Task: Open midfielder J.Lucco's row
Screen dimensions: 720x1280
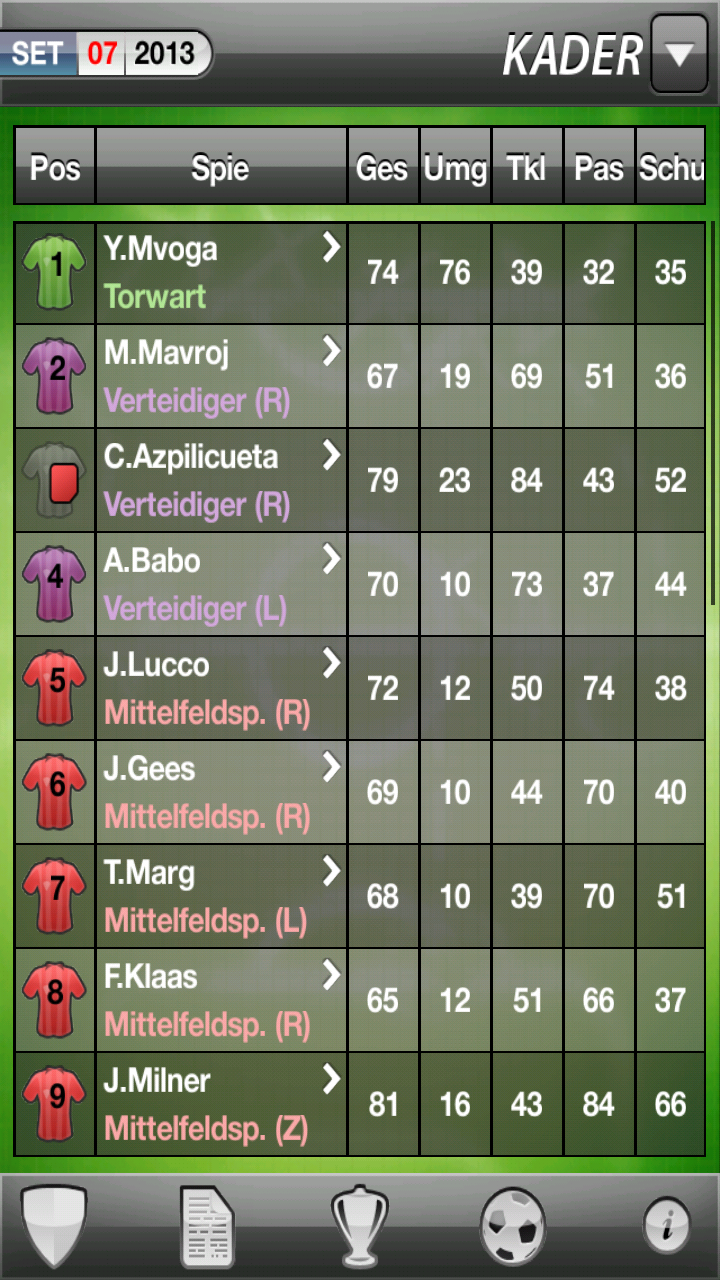Action: click(221, 688)
